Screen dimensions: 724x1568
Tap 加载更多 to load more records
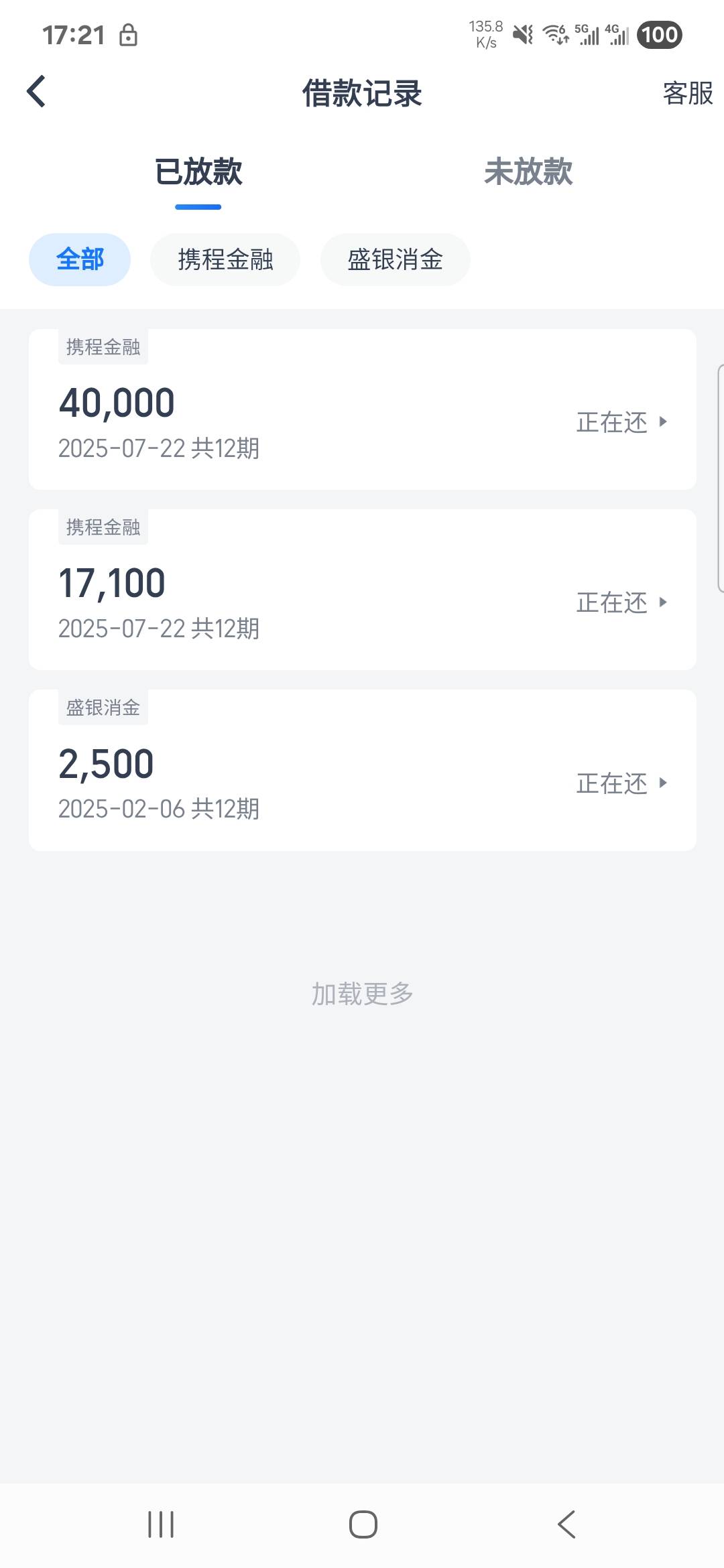362,994
